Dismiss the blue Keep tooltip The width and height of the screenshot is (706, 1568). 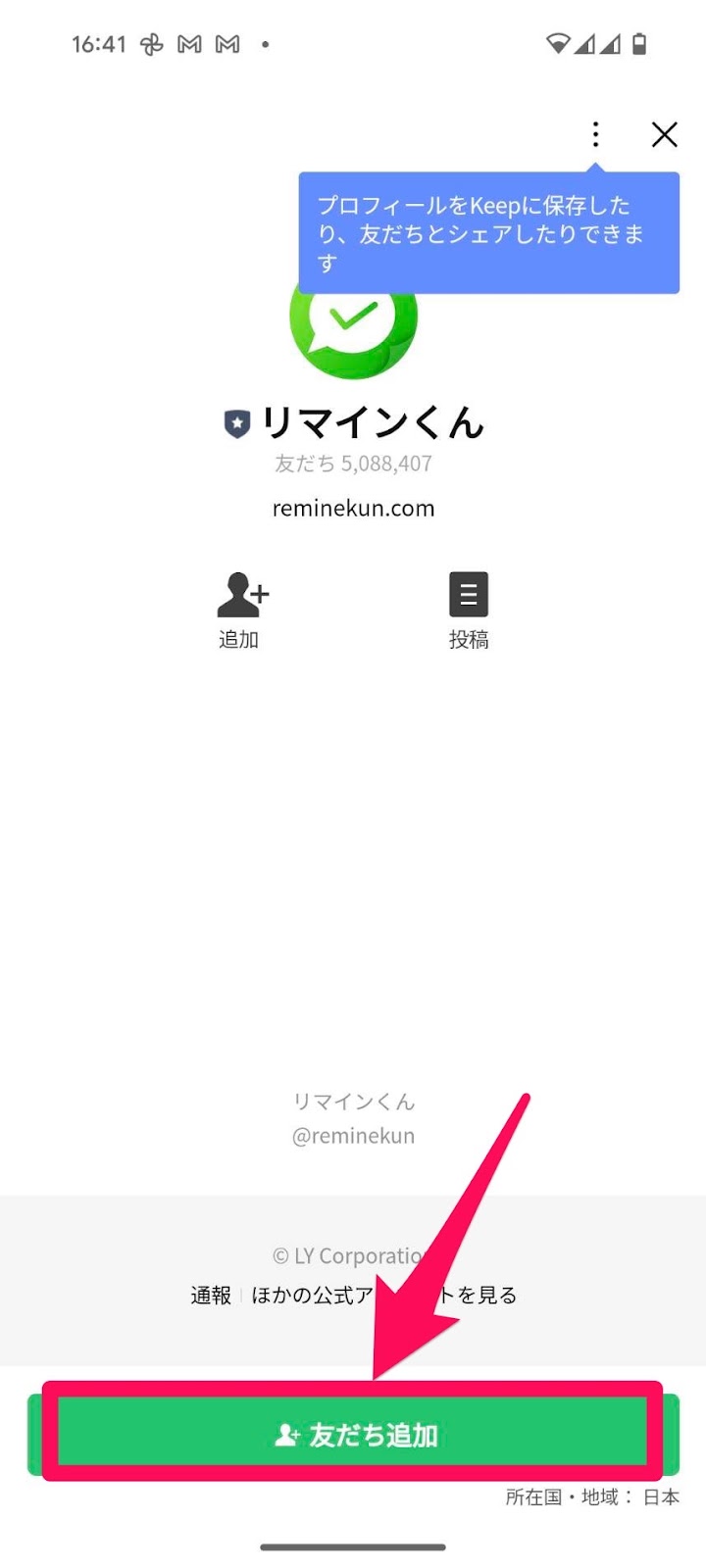(x=488, y=233)
